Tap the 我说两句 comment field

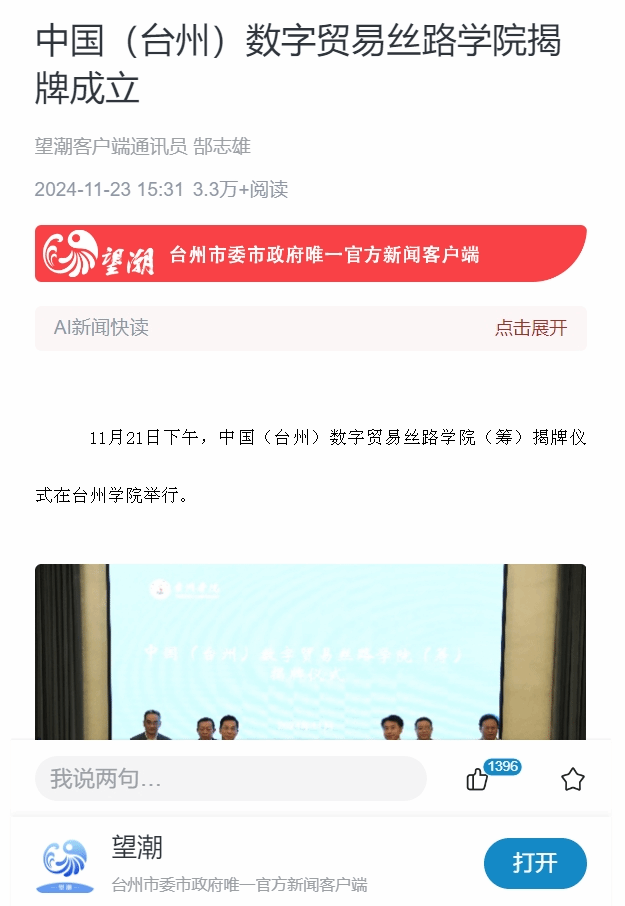(230, 779)
